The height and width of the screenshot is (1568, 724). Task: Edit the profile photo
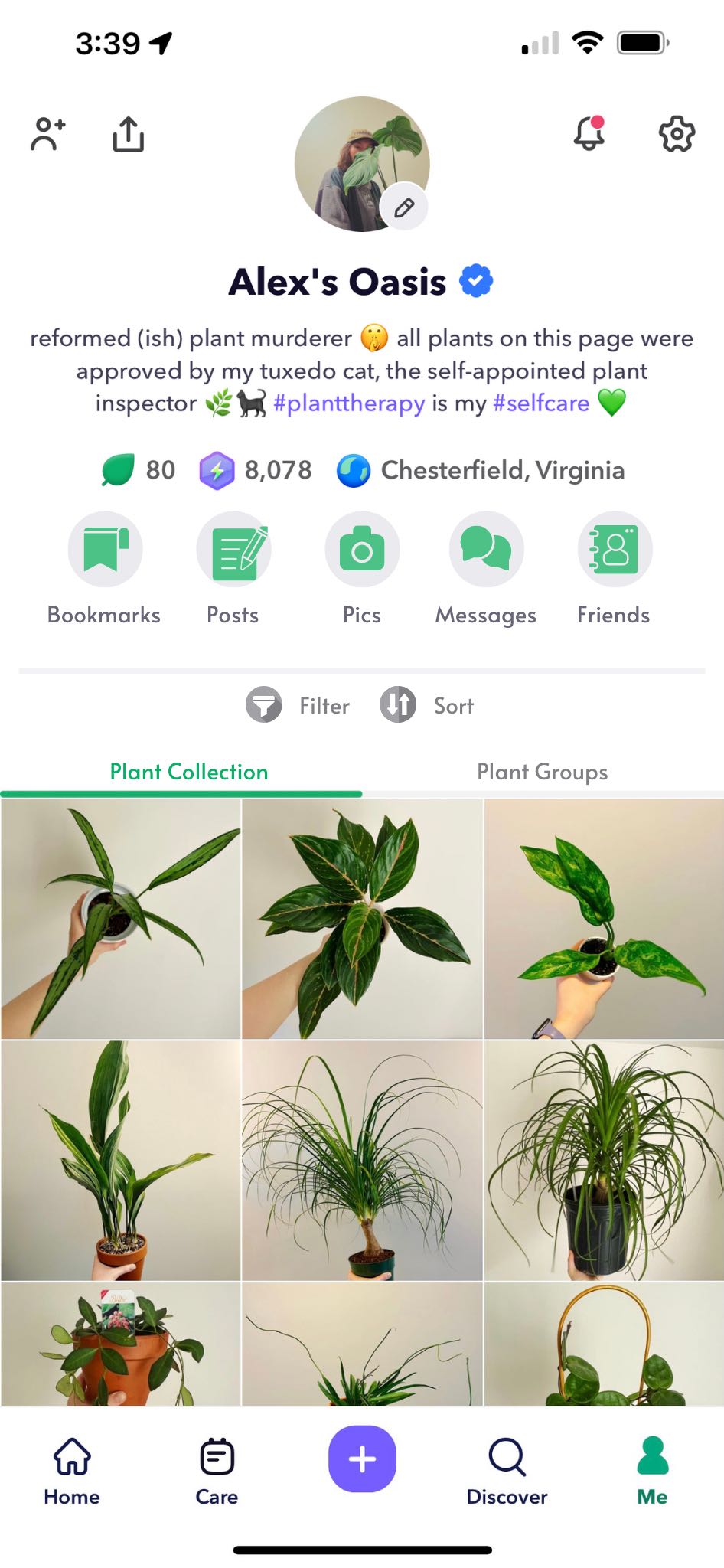[x=404, y=207]
